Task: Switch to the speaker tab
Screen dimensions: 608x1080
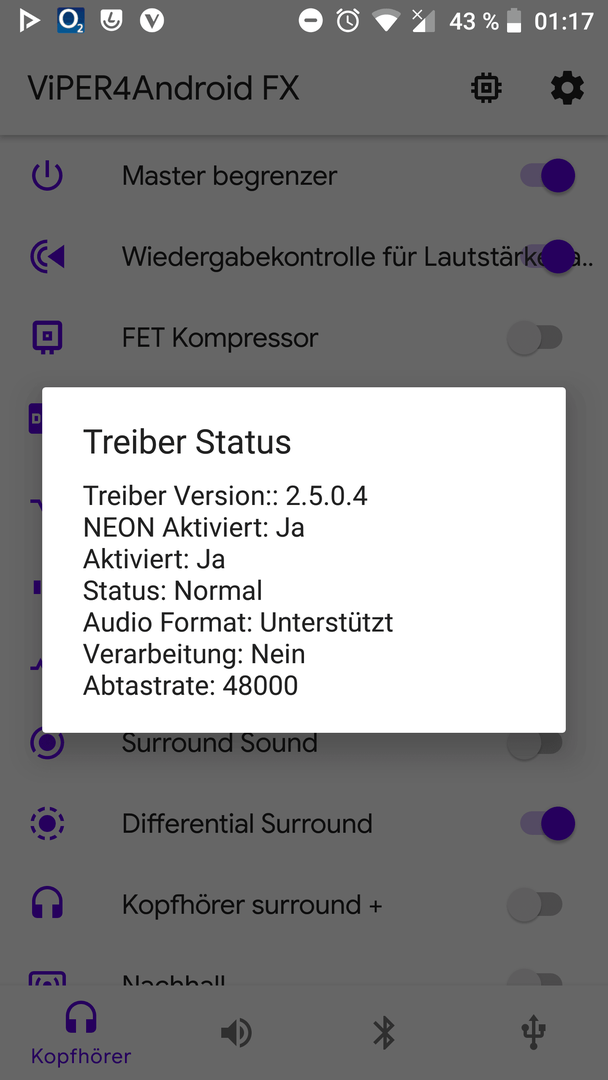Action: [x=236, y=1033]
